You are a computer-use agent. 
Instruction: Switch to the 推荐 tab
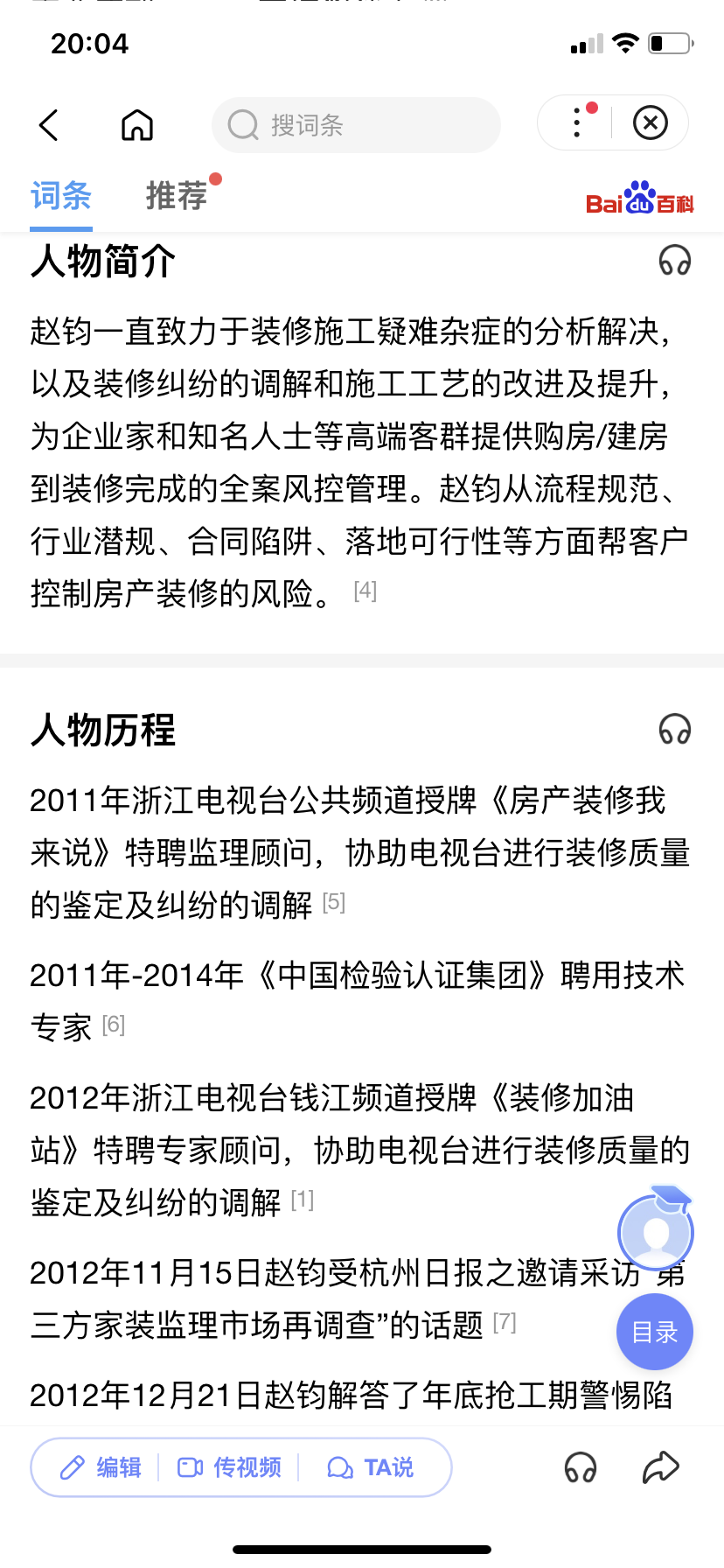(x=177, y=195)
